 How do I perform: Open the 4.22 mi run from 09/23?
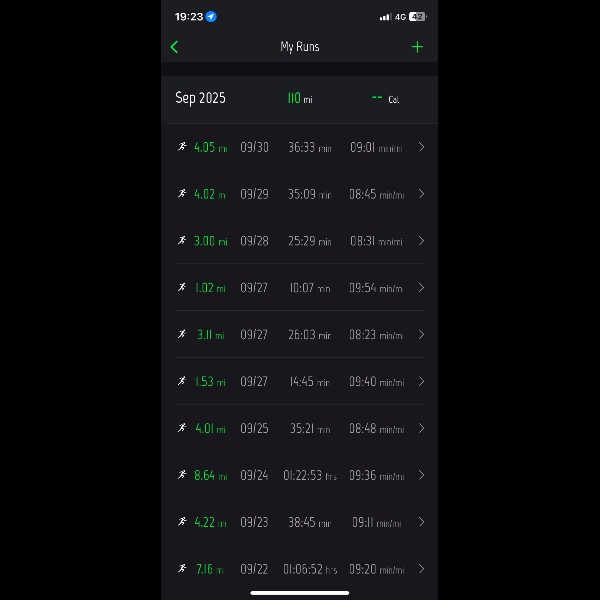click(300, 522)
